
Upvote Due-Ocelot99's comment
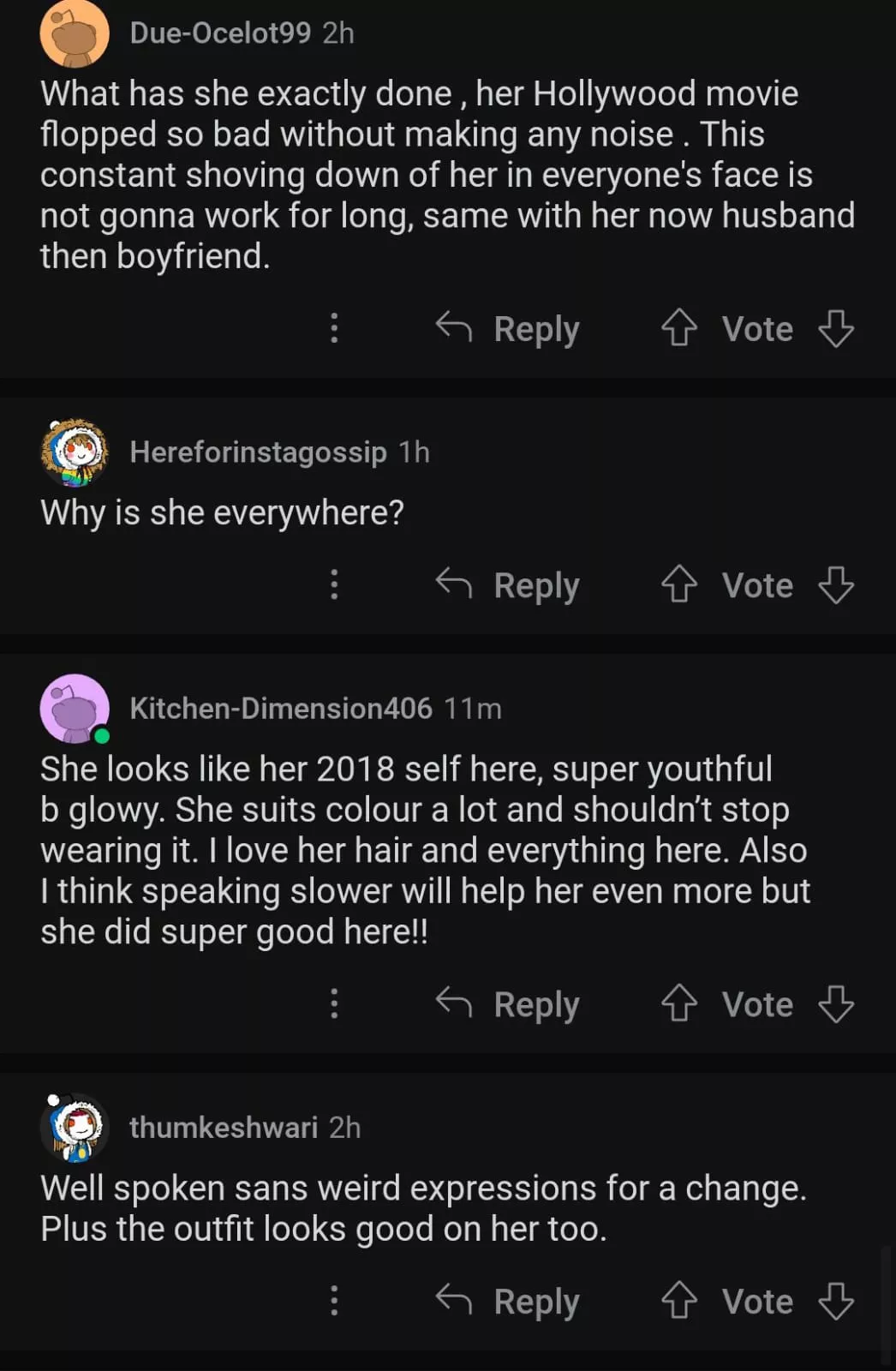click(x=679, y=328)
